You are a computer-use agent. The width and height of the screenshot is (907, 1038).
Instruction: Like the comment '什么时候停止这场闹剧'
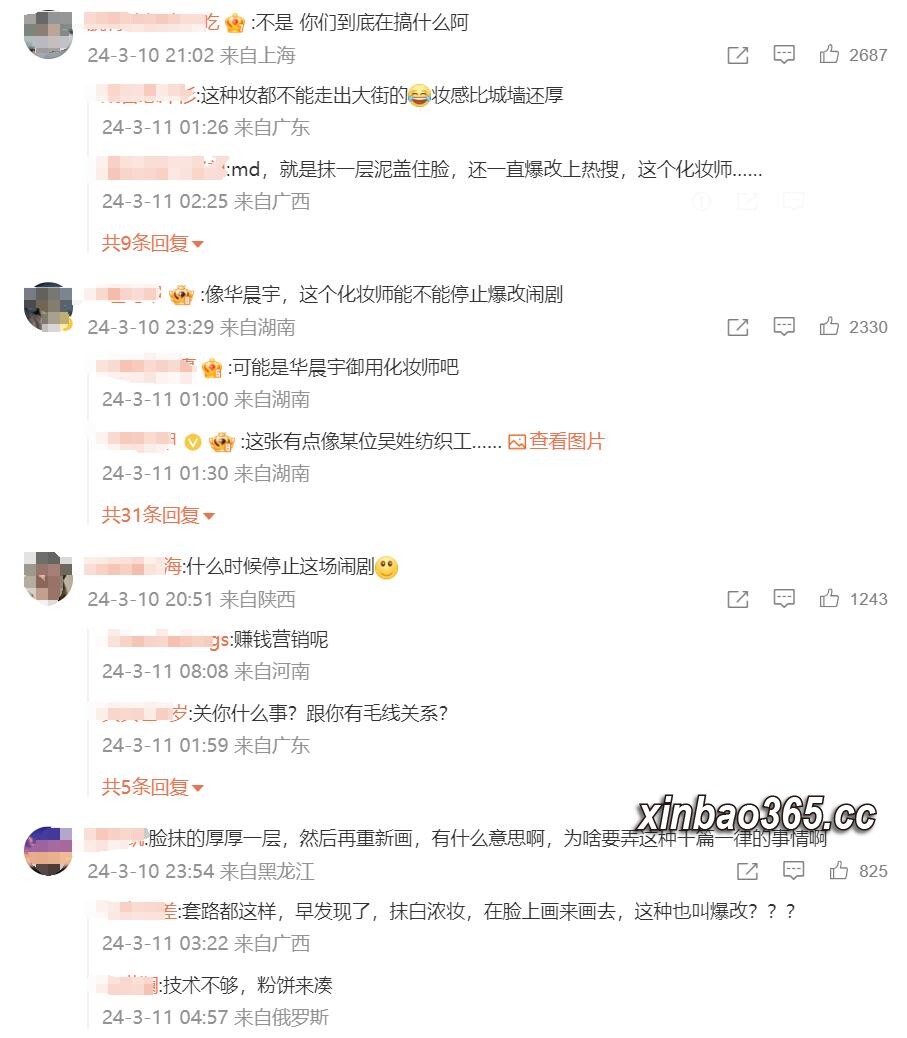pyautogui.click(x=830, y=599)
